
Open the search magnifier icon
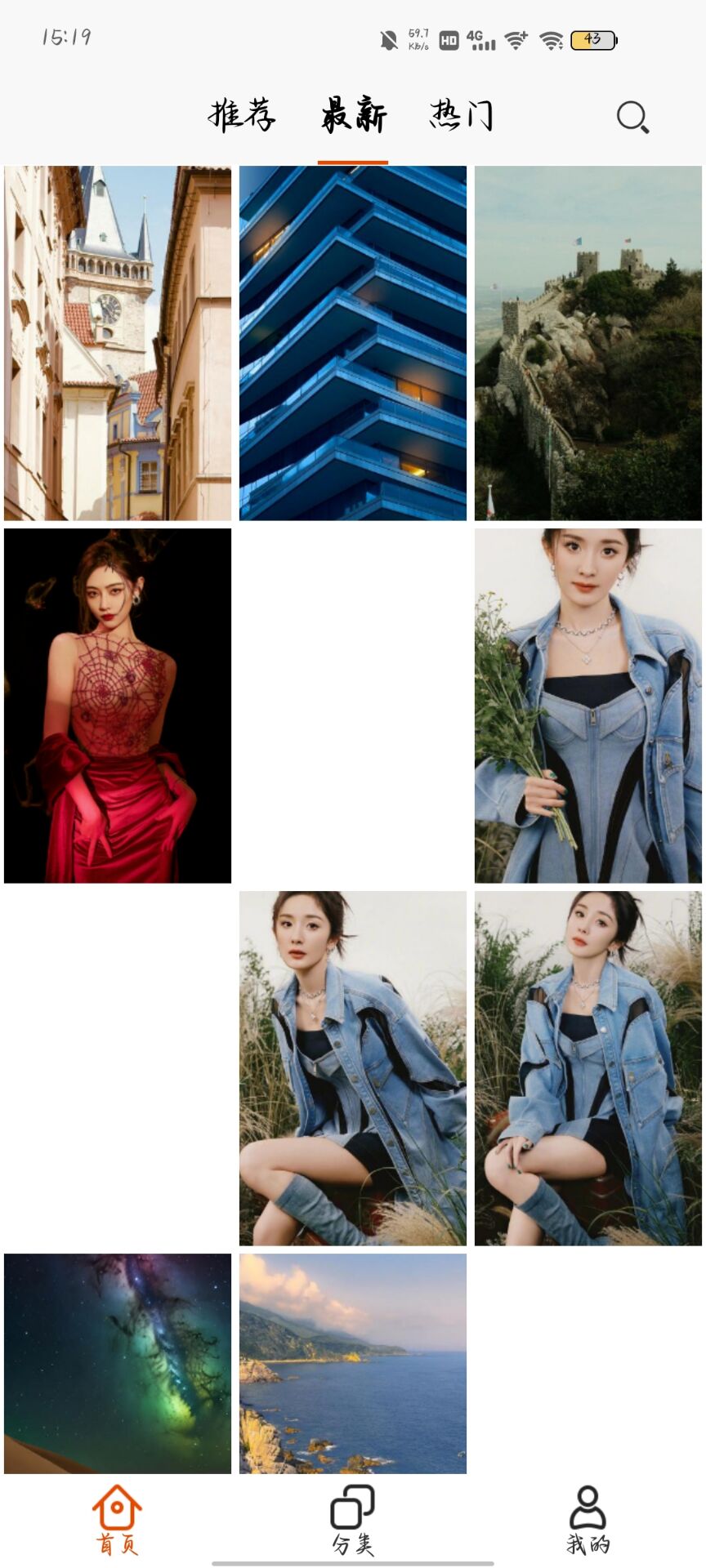632,117
